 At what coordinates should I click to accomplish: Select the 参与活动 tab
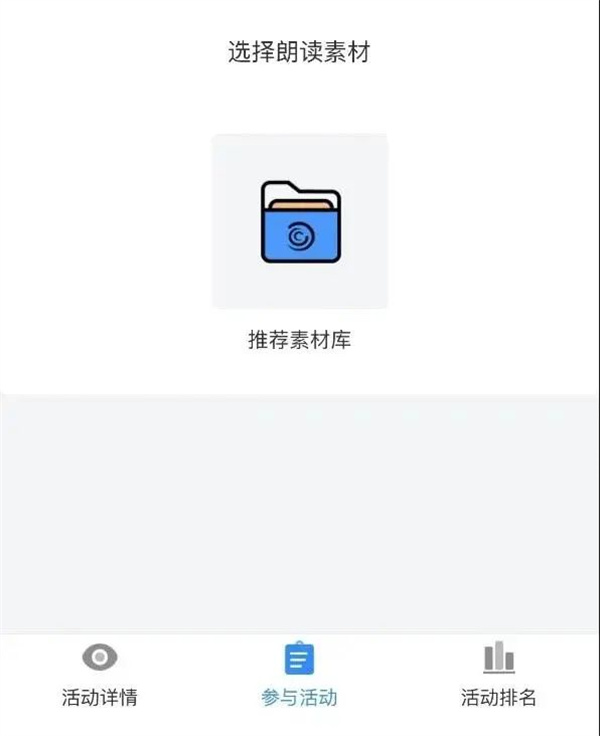click(x=299, y=676)
